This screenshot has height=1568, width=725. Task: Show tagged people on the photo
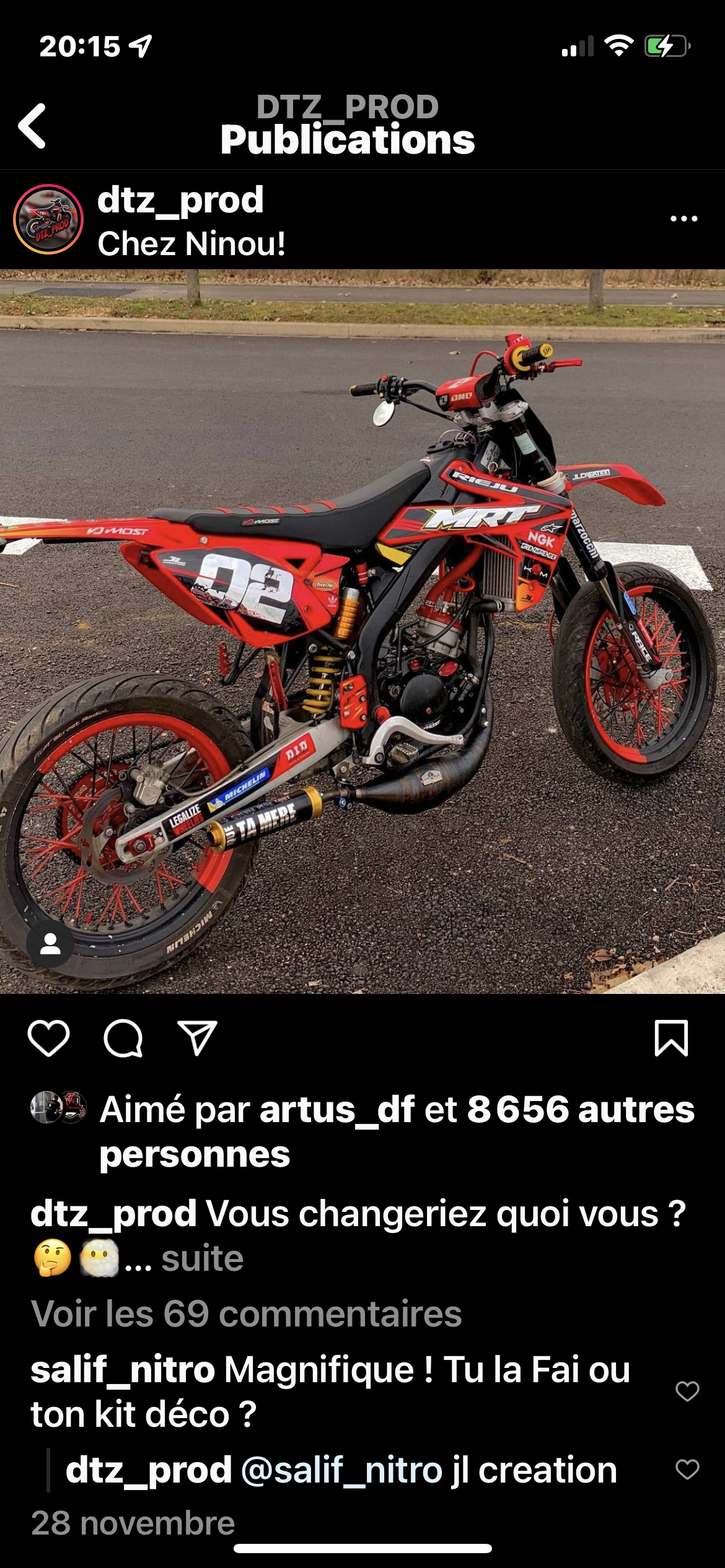click(x=50, y=944)
